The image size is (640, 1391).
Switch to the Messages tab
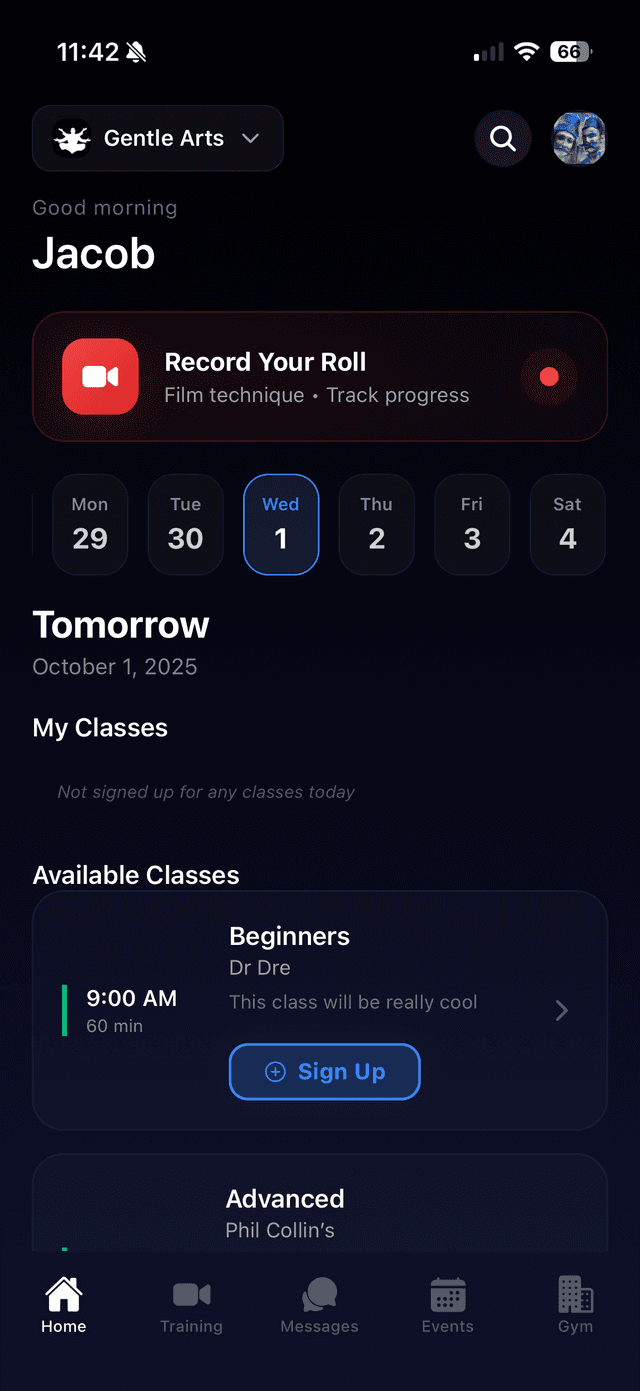[319, 1305]
